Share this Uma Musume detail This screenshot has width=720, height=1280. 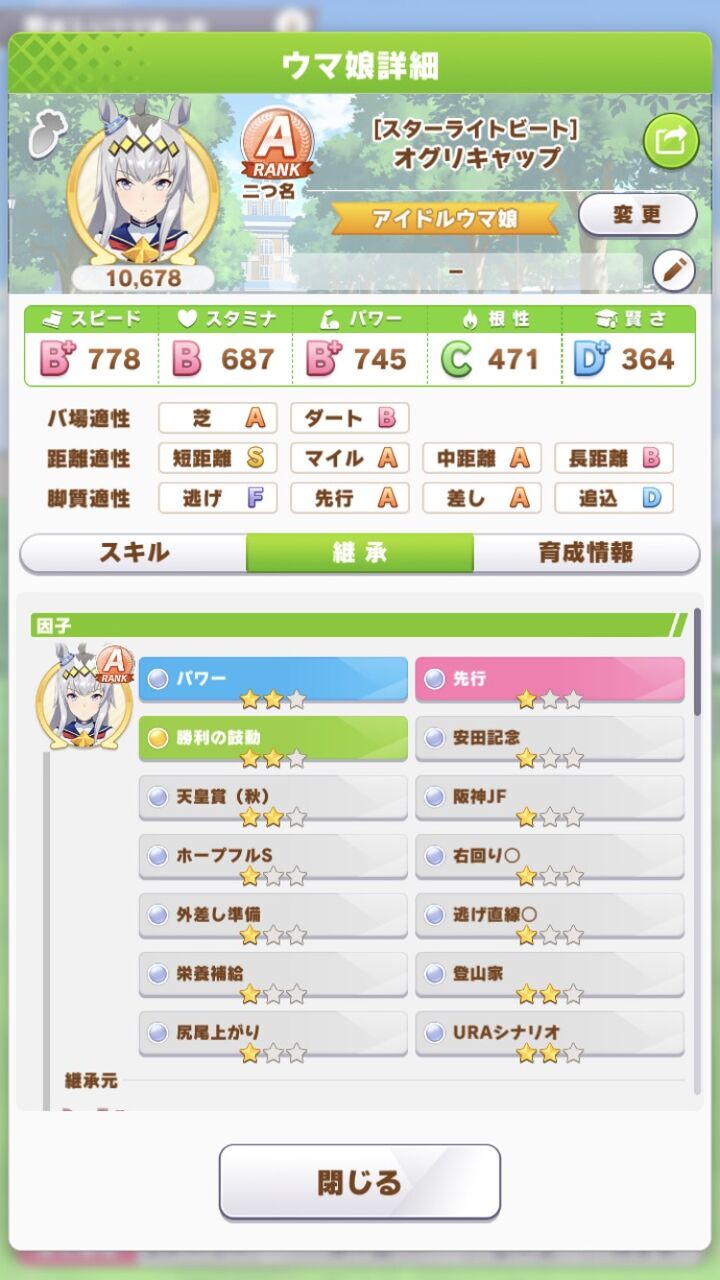coord(670,142)
